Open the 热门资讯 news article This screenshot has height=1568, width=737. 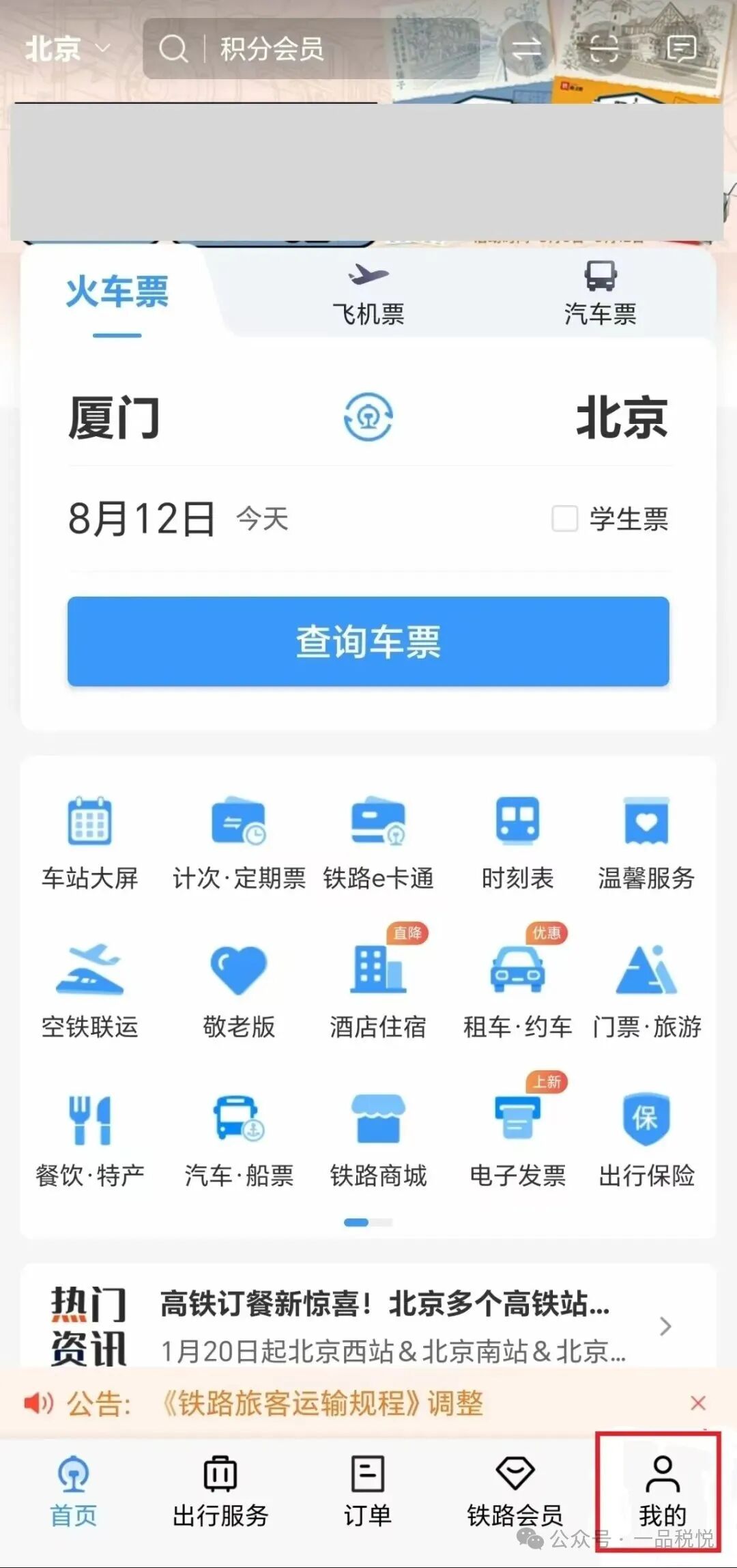(x=384, y=1326)
